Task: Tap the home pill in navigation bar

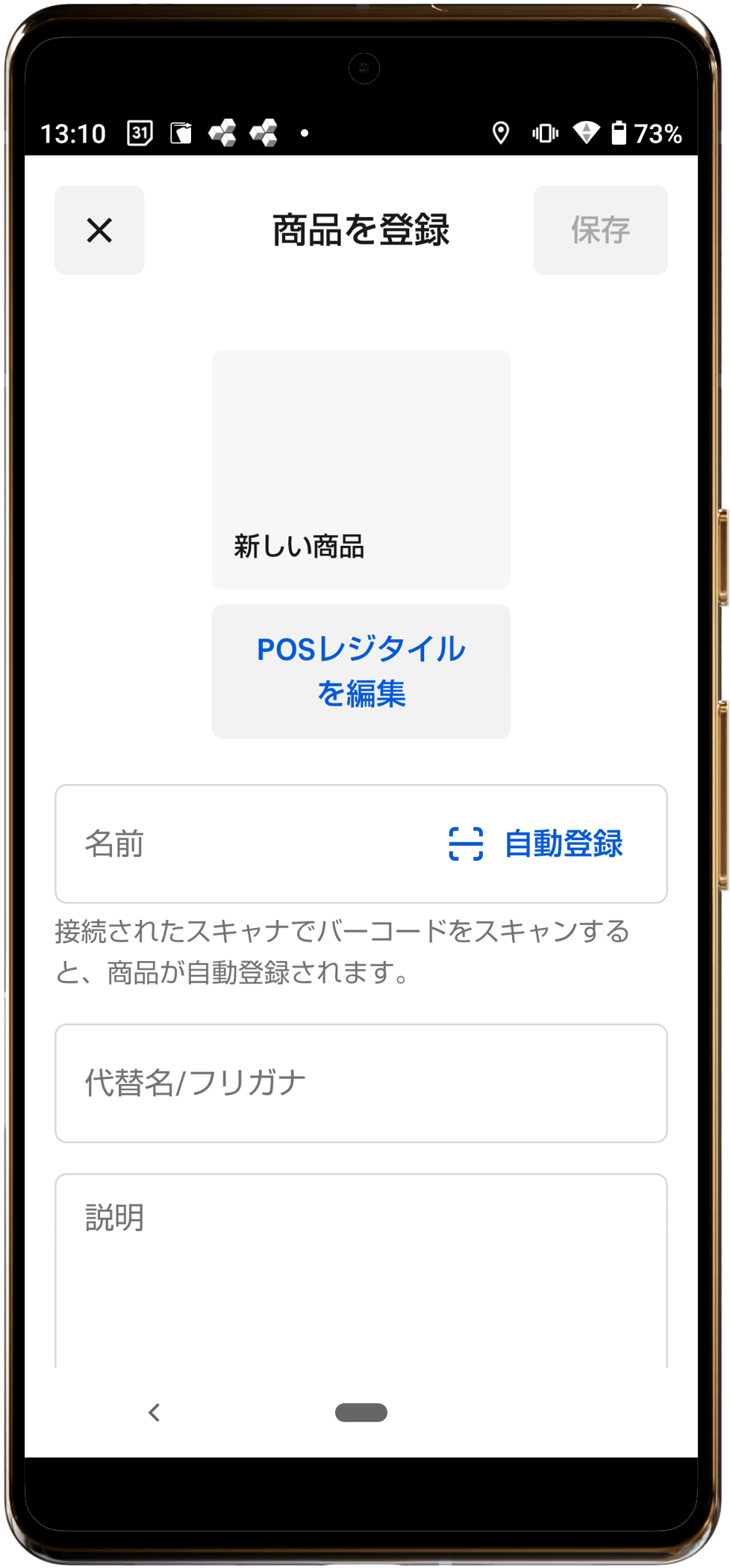Action: 361,1412
